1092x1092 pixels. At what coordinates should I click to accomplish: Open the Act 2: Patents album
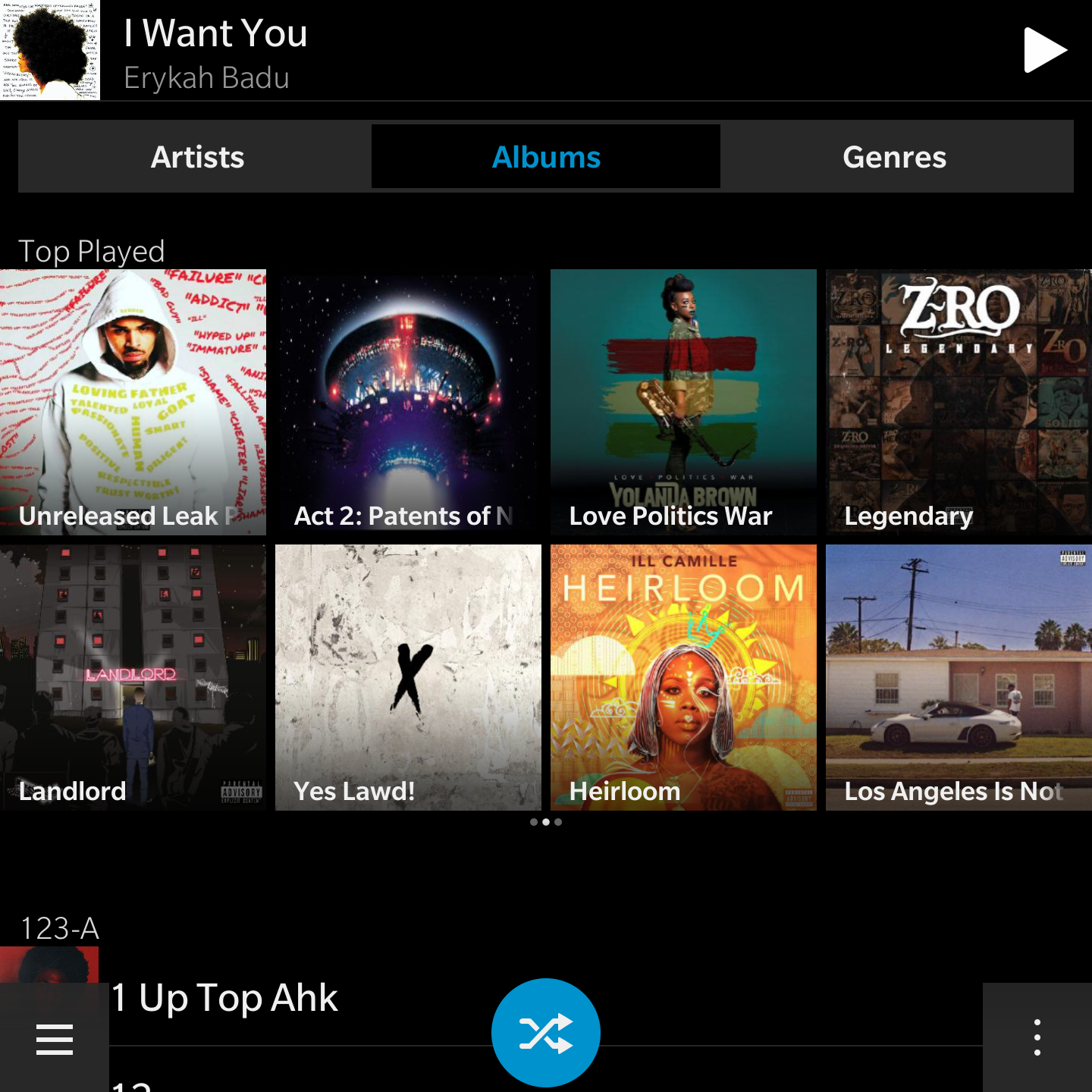(408, 402)
